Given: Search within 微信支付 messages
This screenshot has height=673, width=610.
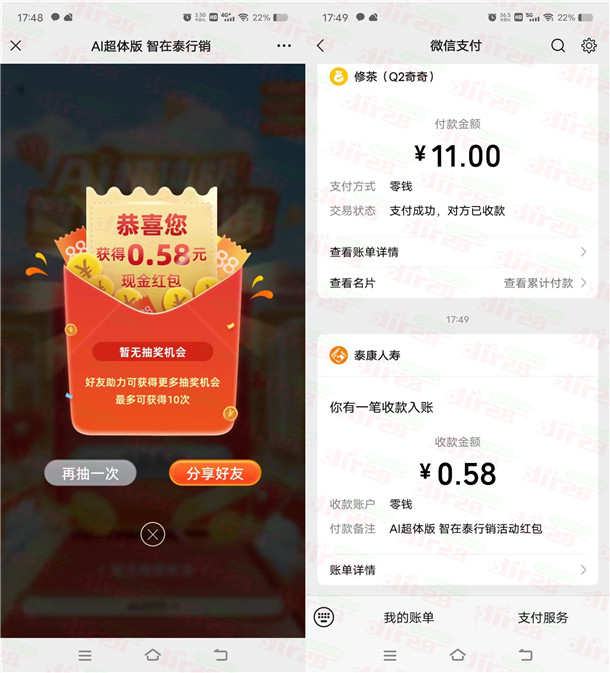Looking at the screenshot, I should point(558,46).
